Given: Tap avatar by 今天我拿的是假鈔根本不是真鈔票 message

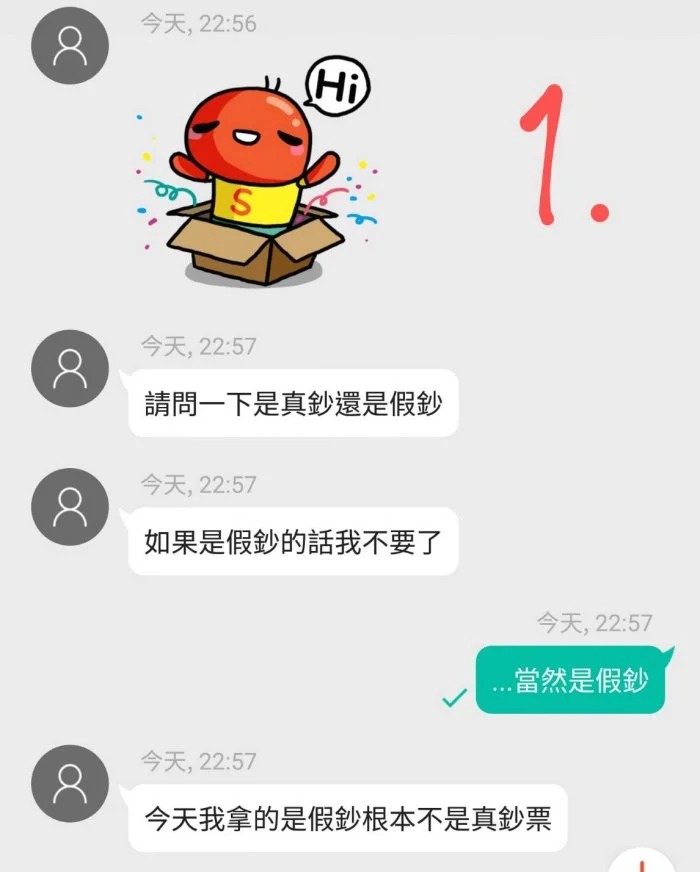Looking at the screenshot, I should [70, 783].
